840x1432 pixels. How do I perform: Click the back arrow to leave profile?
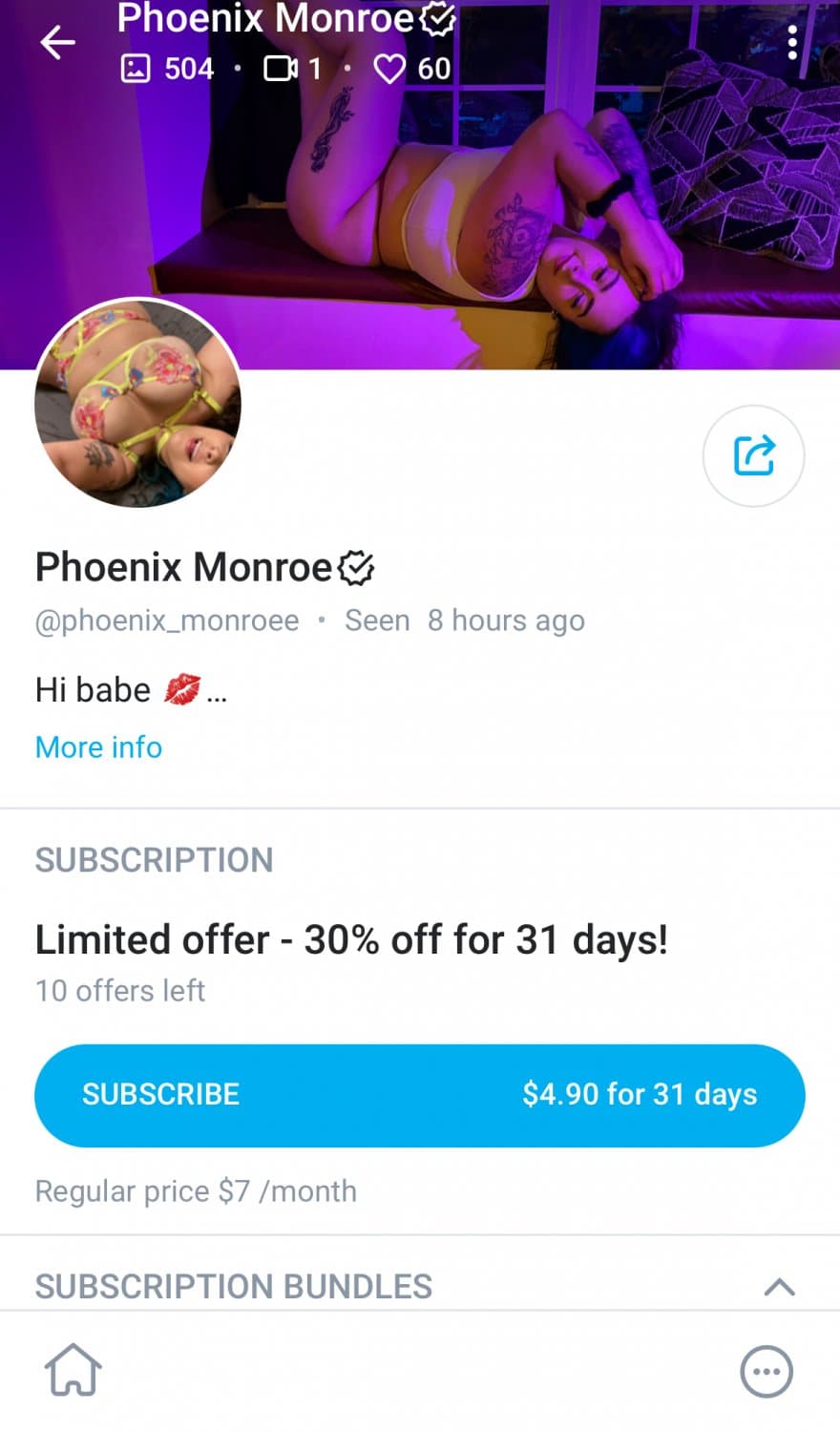point(57,42)
